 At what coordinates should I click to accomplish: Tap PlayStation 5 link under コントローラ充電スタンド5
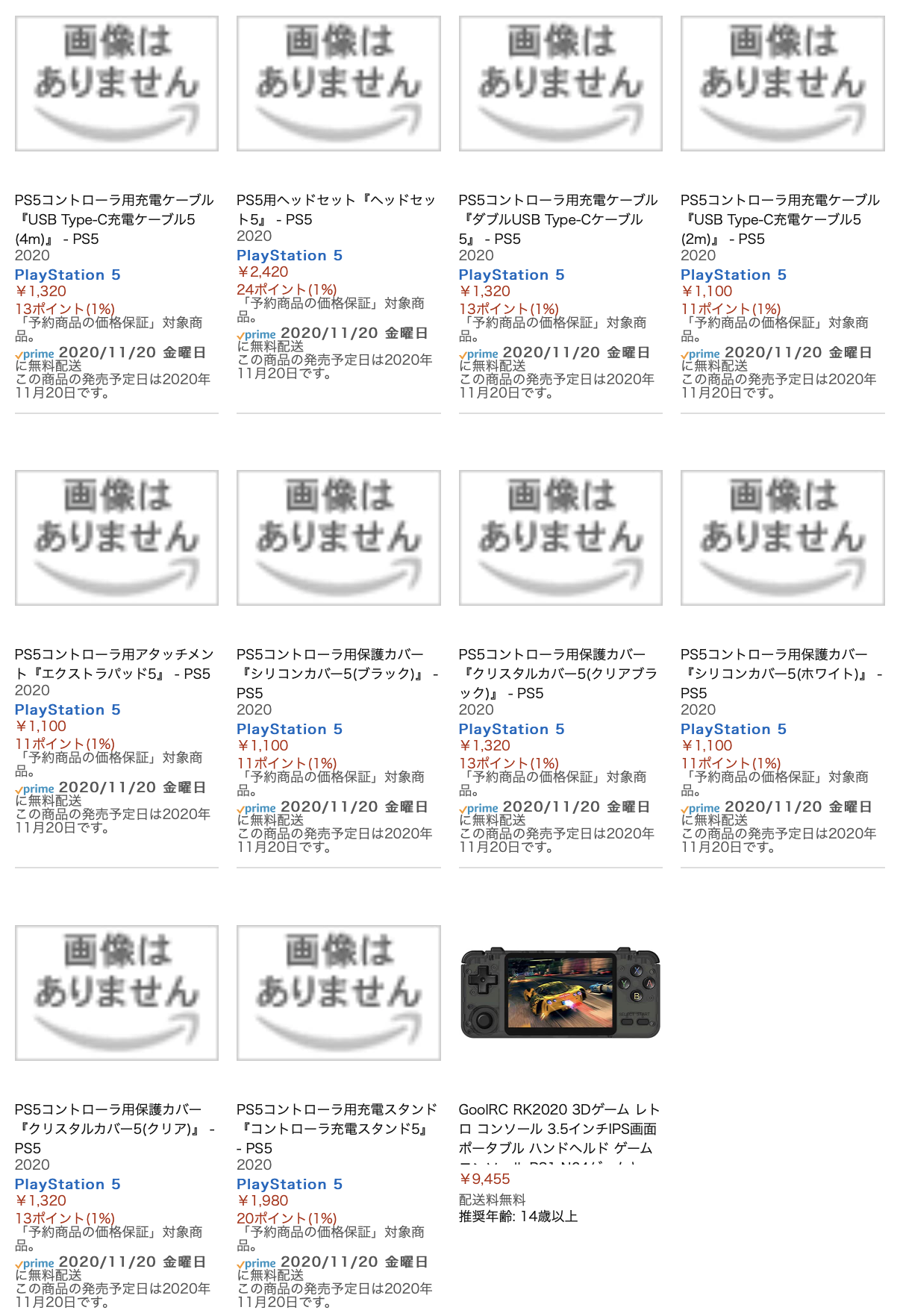click(x=290, y=1184)
